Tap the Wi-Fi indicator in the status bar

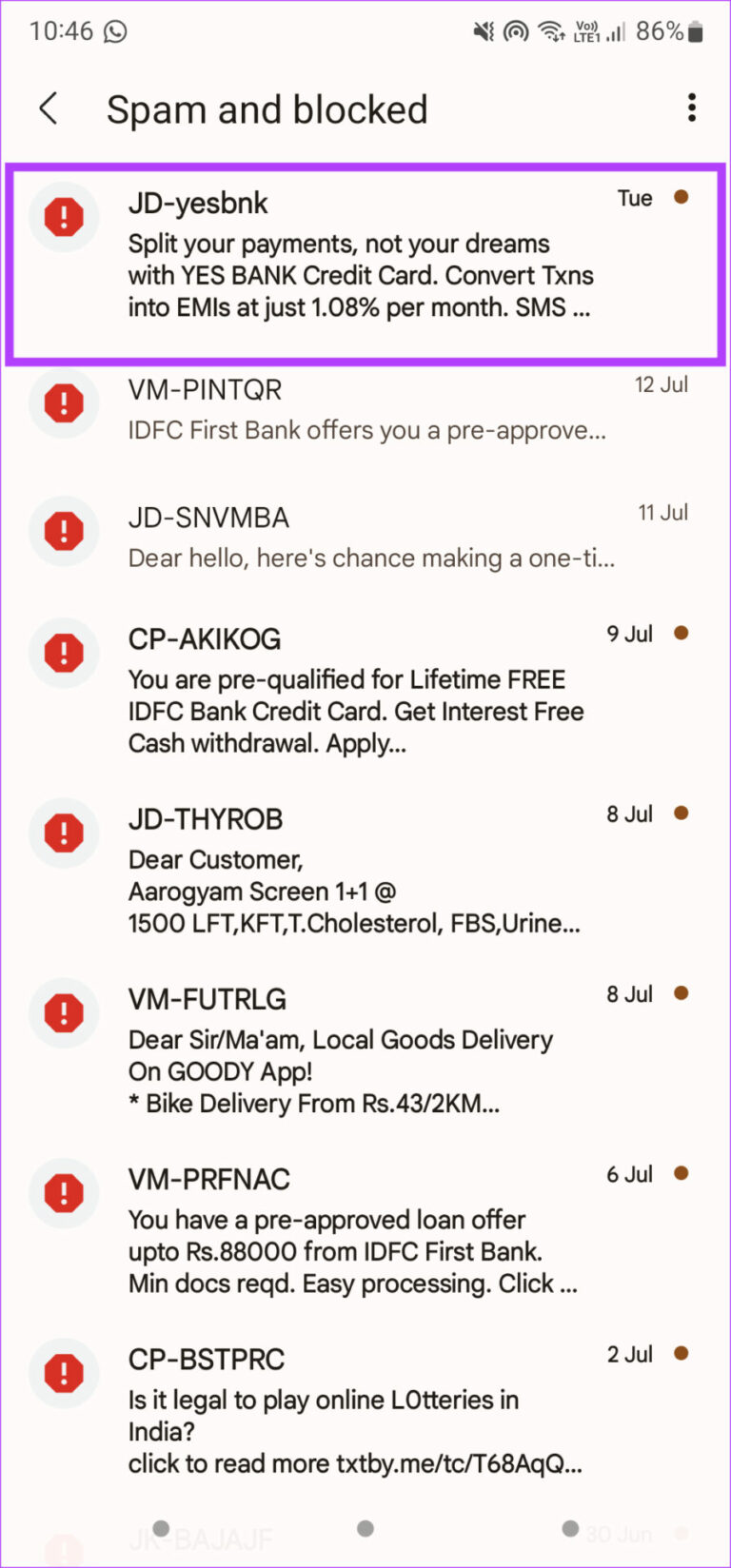551,30
